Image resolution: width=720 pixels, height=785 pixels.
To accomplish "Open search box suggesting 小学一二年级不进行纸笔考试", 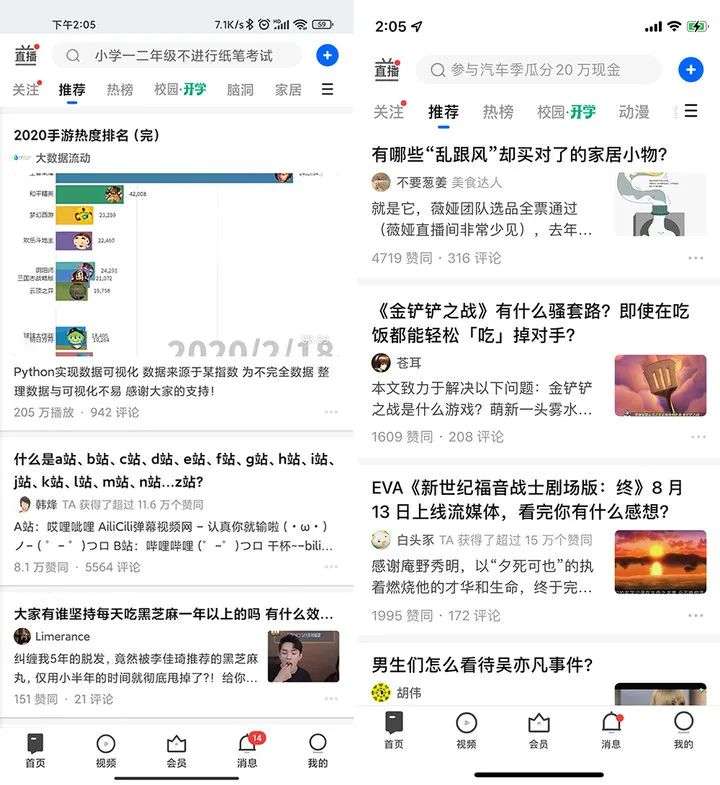I will pos(177,55).
